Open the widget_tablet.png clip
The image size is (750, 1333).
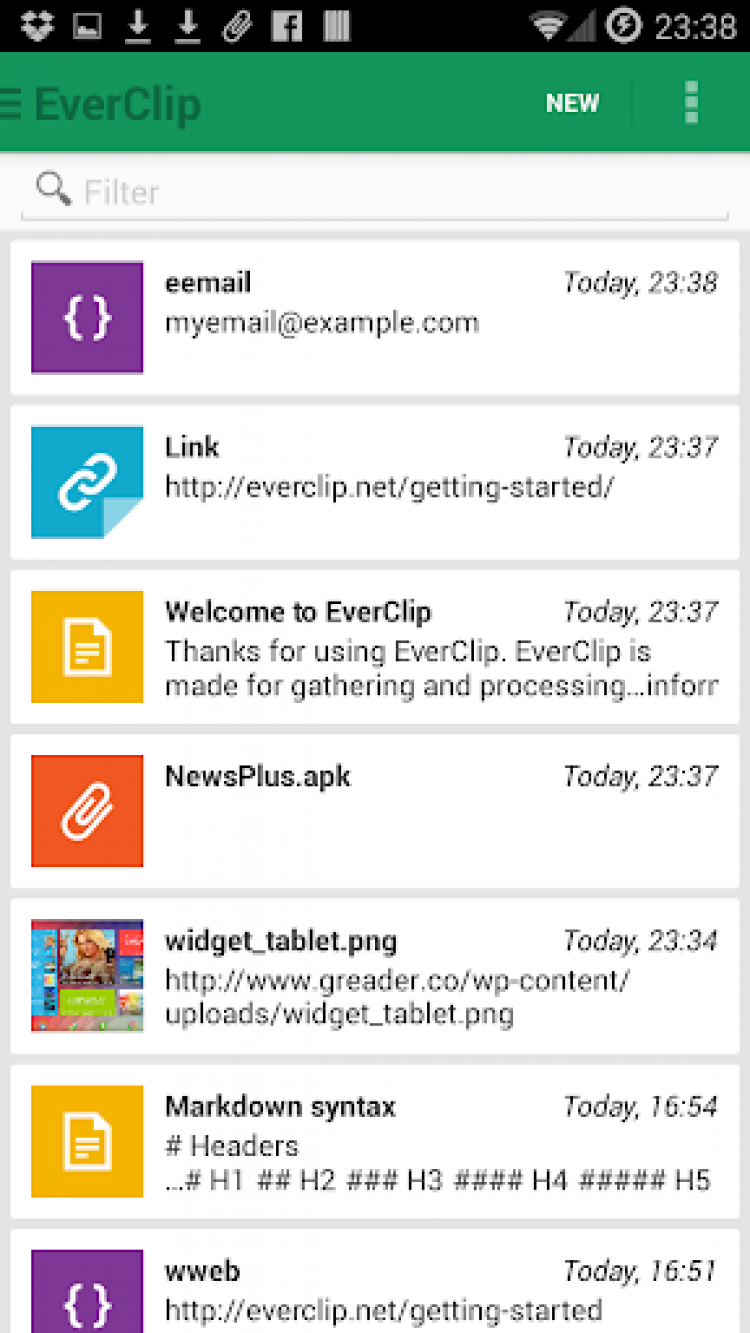coord(375,976)
